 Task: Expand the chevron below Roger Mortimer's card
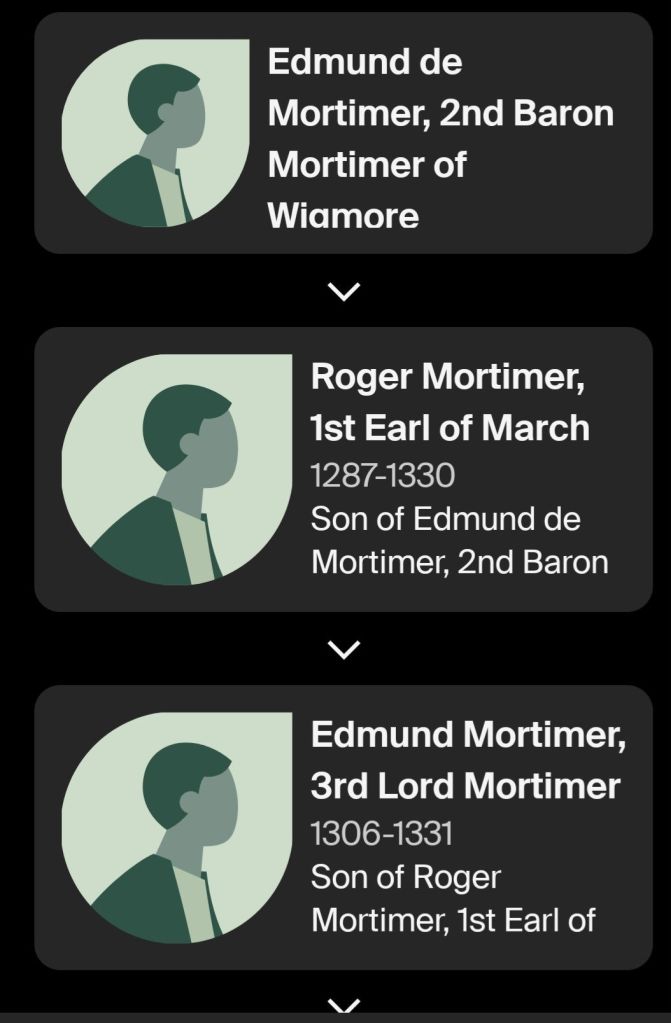pyautogui.click(x=343, y=650)
